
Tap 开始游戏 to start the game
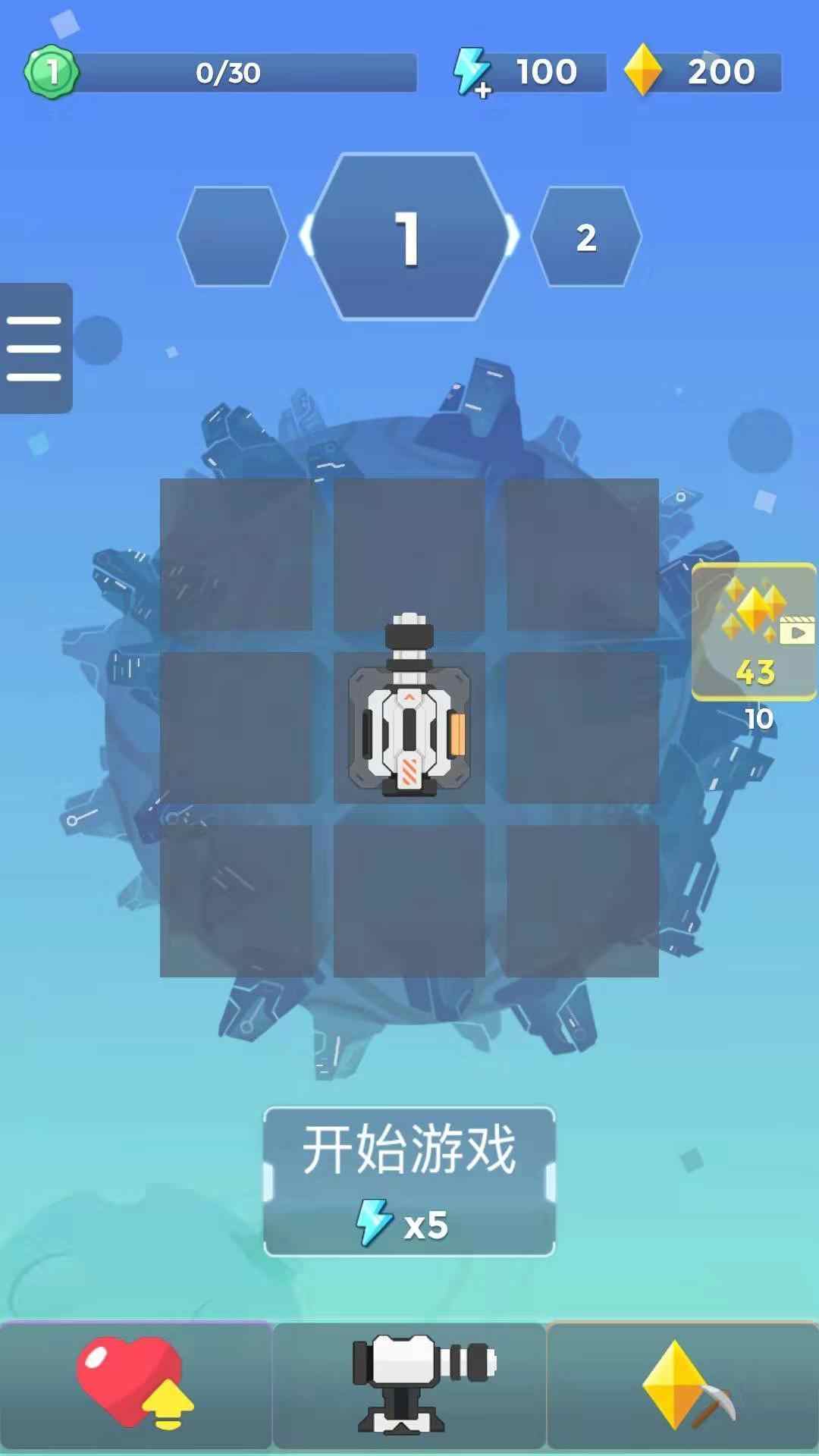[x=409, y=1180]
